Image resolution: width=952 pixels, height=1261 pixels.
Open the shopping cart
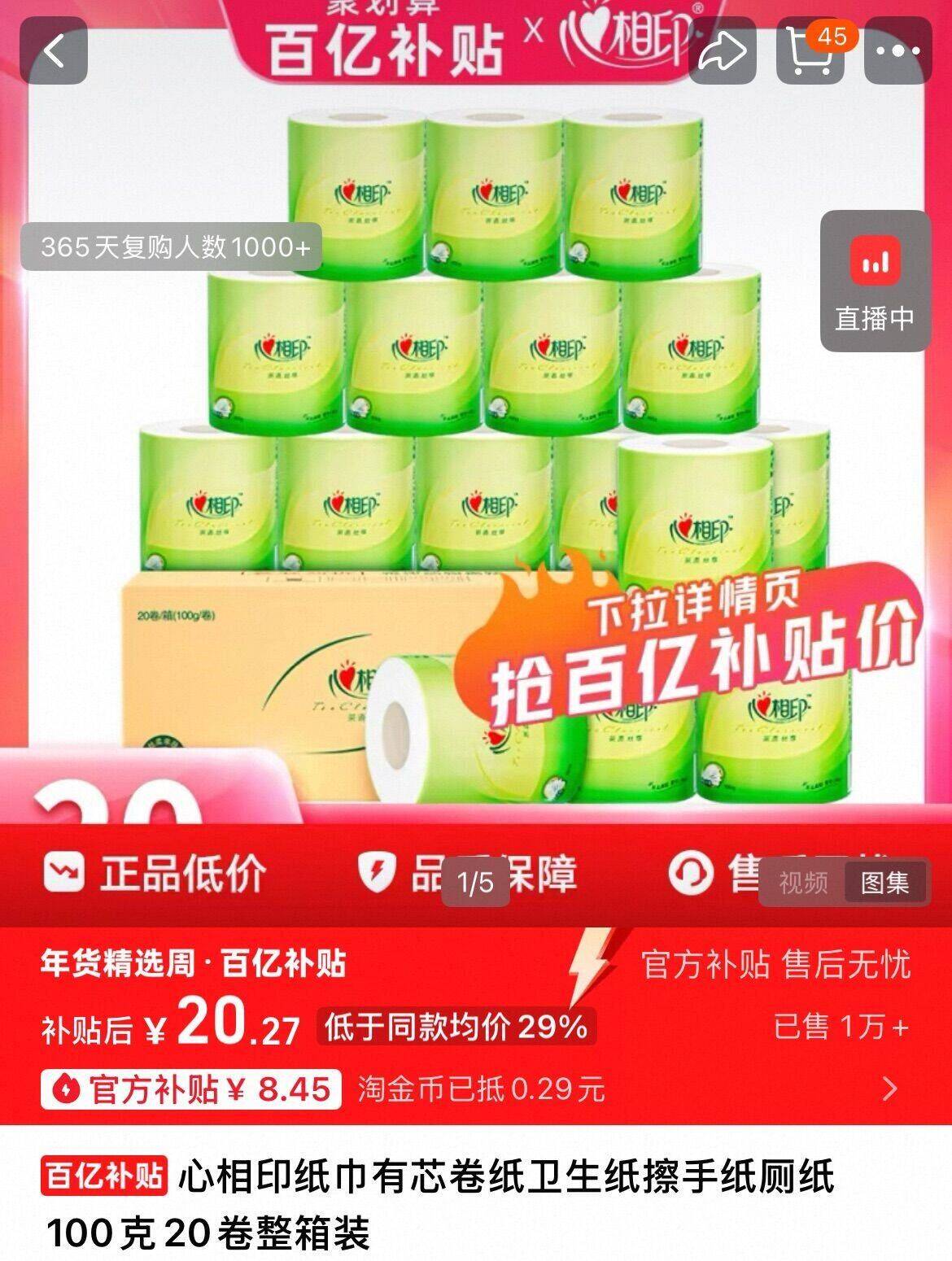[810, 50]
